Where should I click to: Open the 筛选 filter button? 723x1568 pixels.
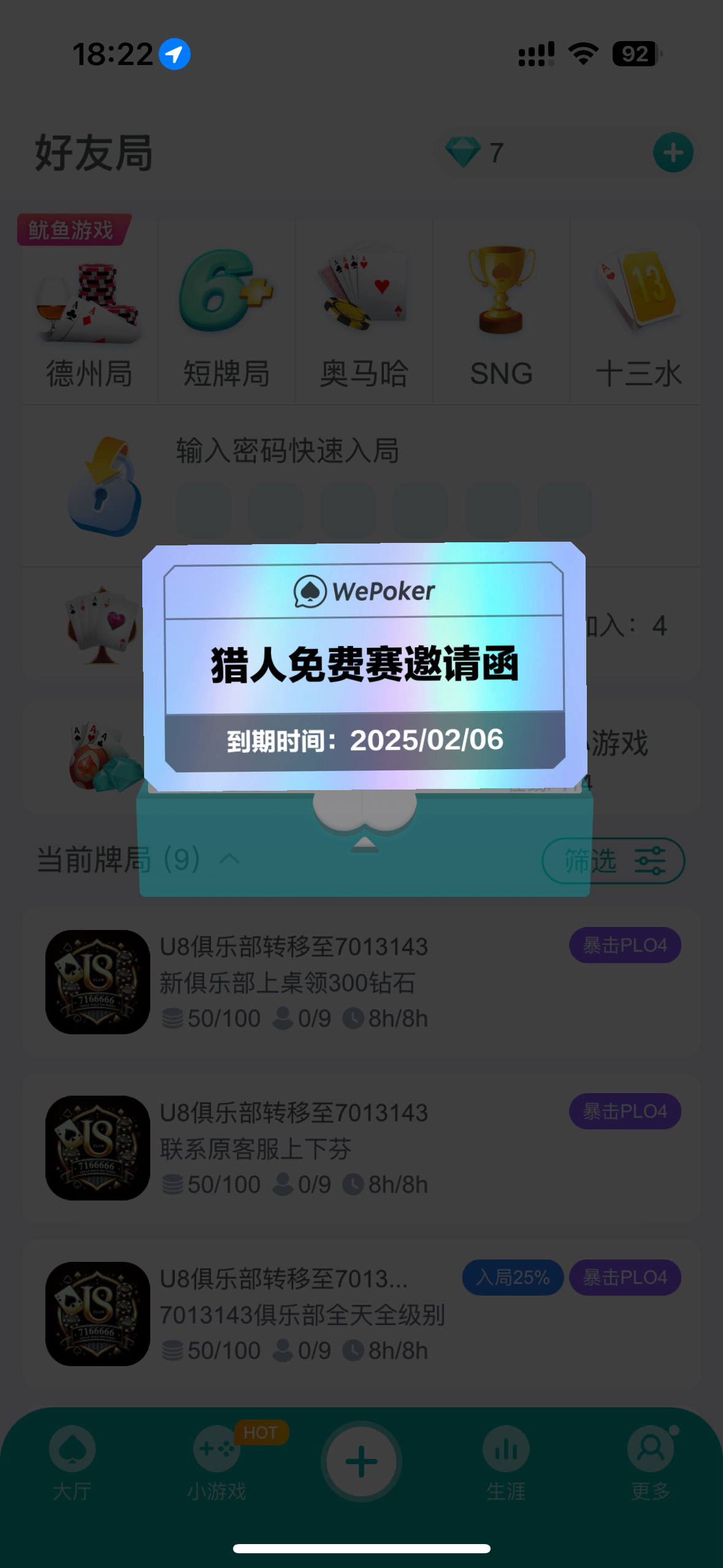pos(613,860)
